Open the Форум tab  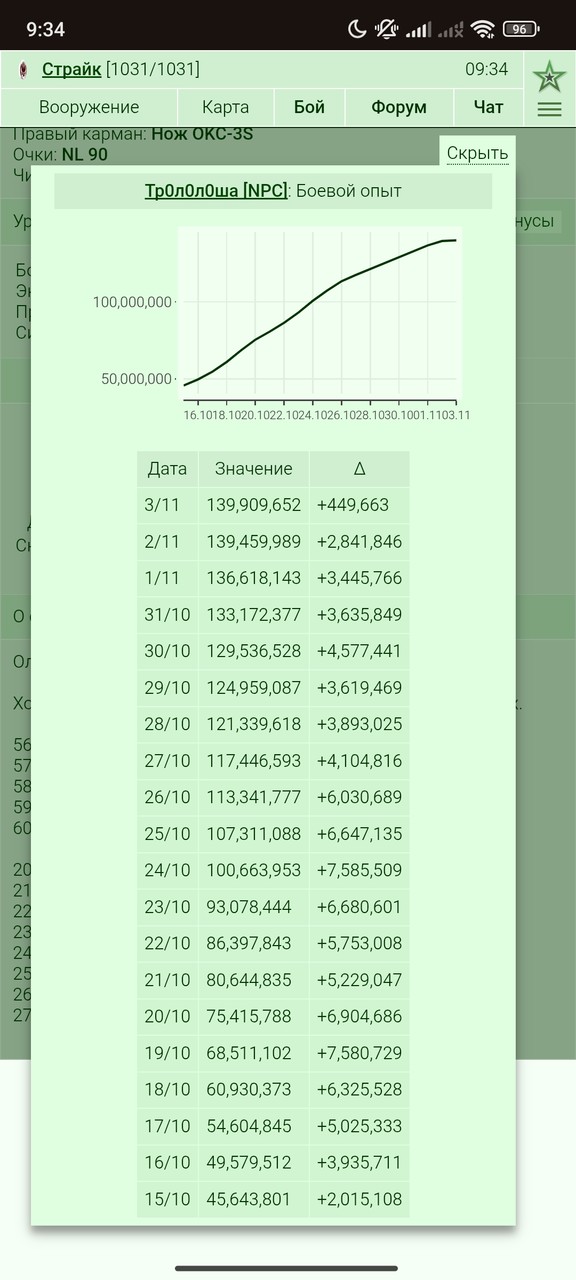399,107
